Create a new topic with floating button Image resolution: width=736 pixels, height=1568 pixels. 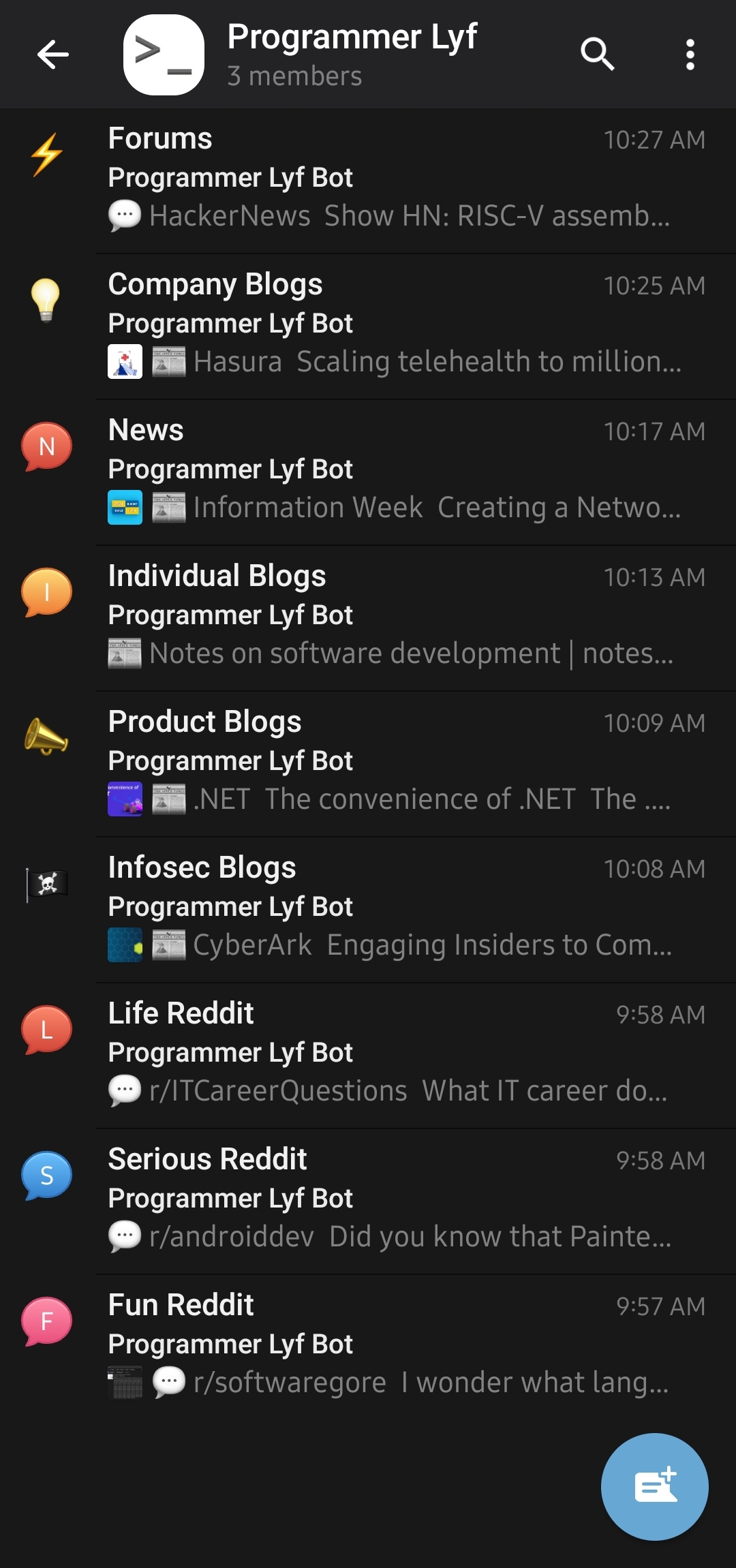point(654,1487)
